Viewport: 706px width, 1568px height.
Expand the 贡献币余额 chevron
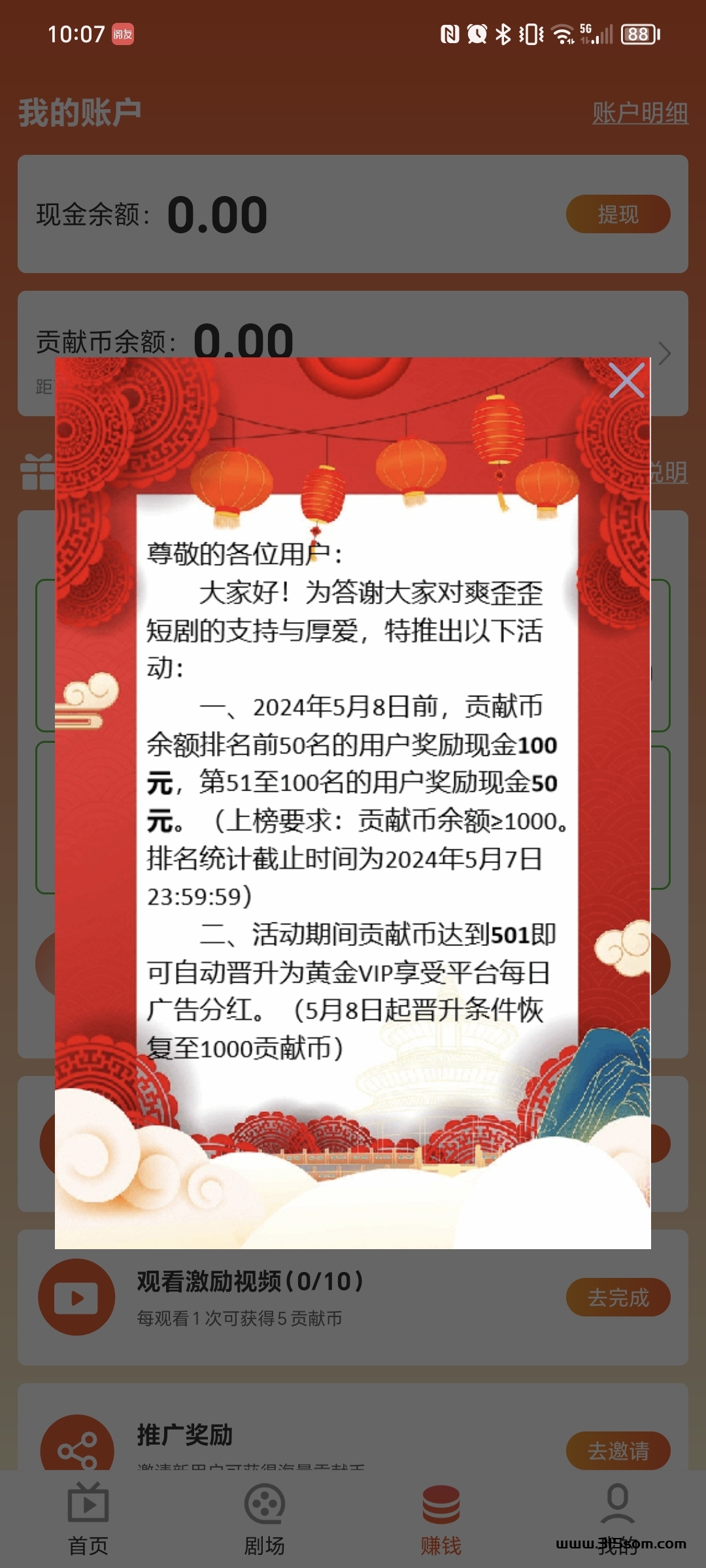coord(665,353)
